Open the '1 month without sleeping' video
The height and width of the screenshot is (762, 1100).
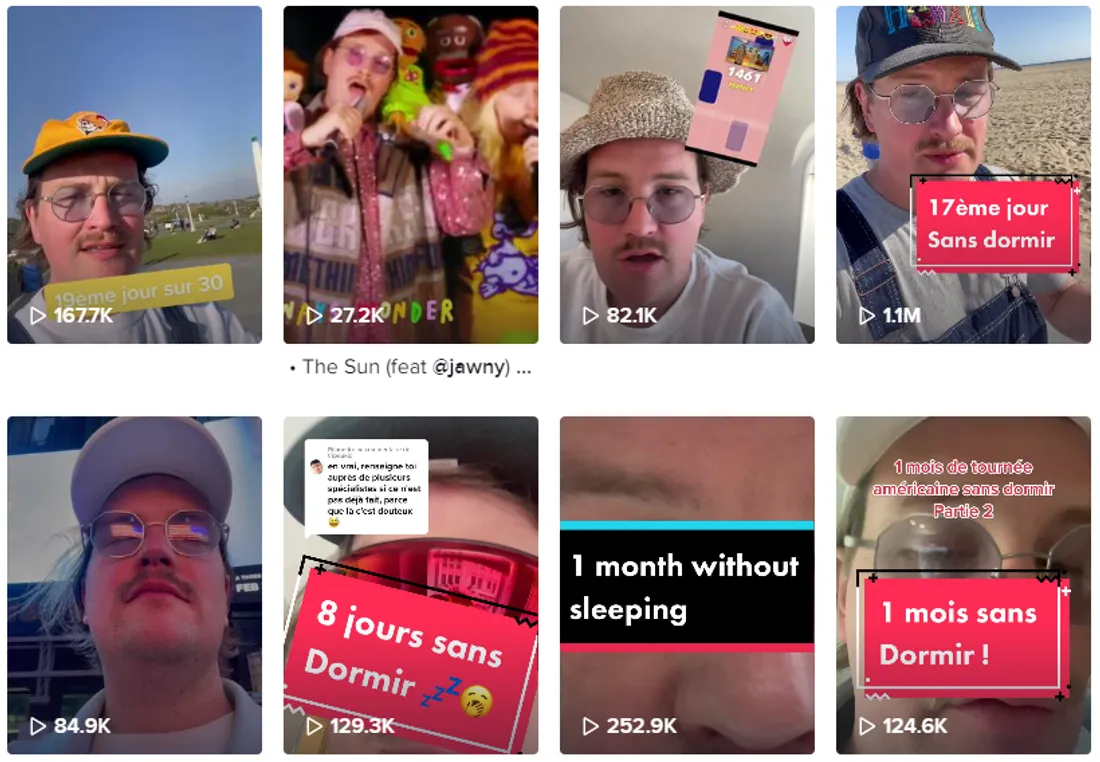pos(686,585)
